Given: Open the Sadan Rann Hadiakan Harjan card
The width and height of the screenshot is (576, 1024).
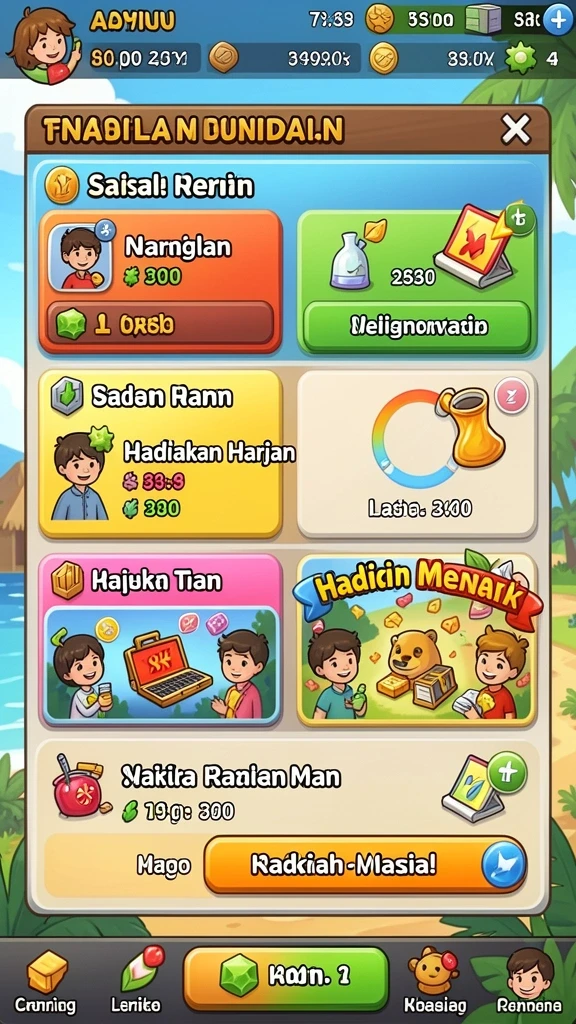Looking at the screenshot, I should point(161,454).
